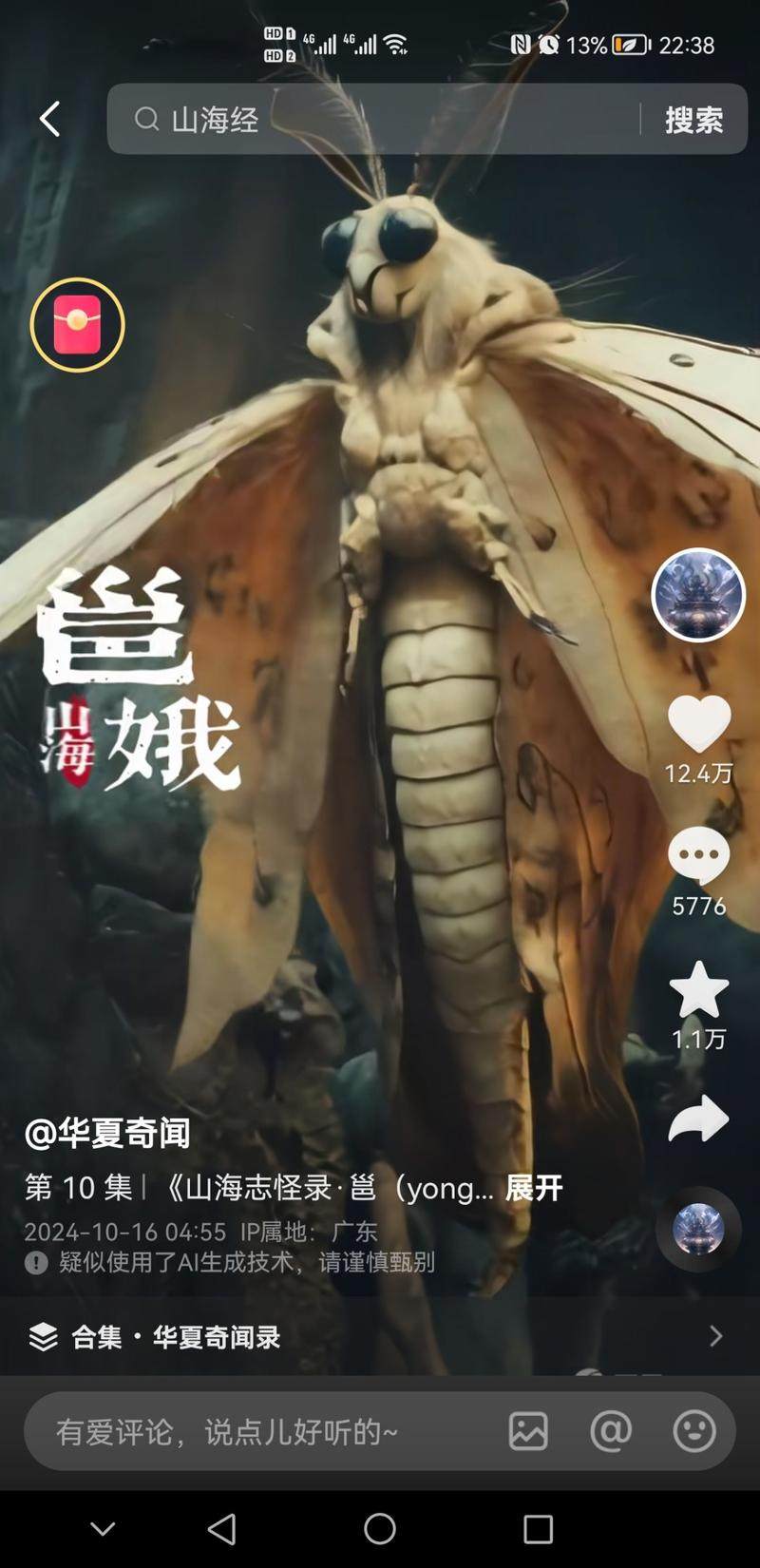
Task: Open the emoji picker
Action: click(x=694, y=1431)
